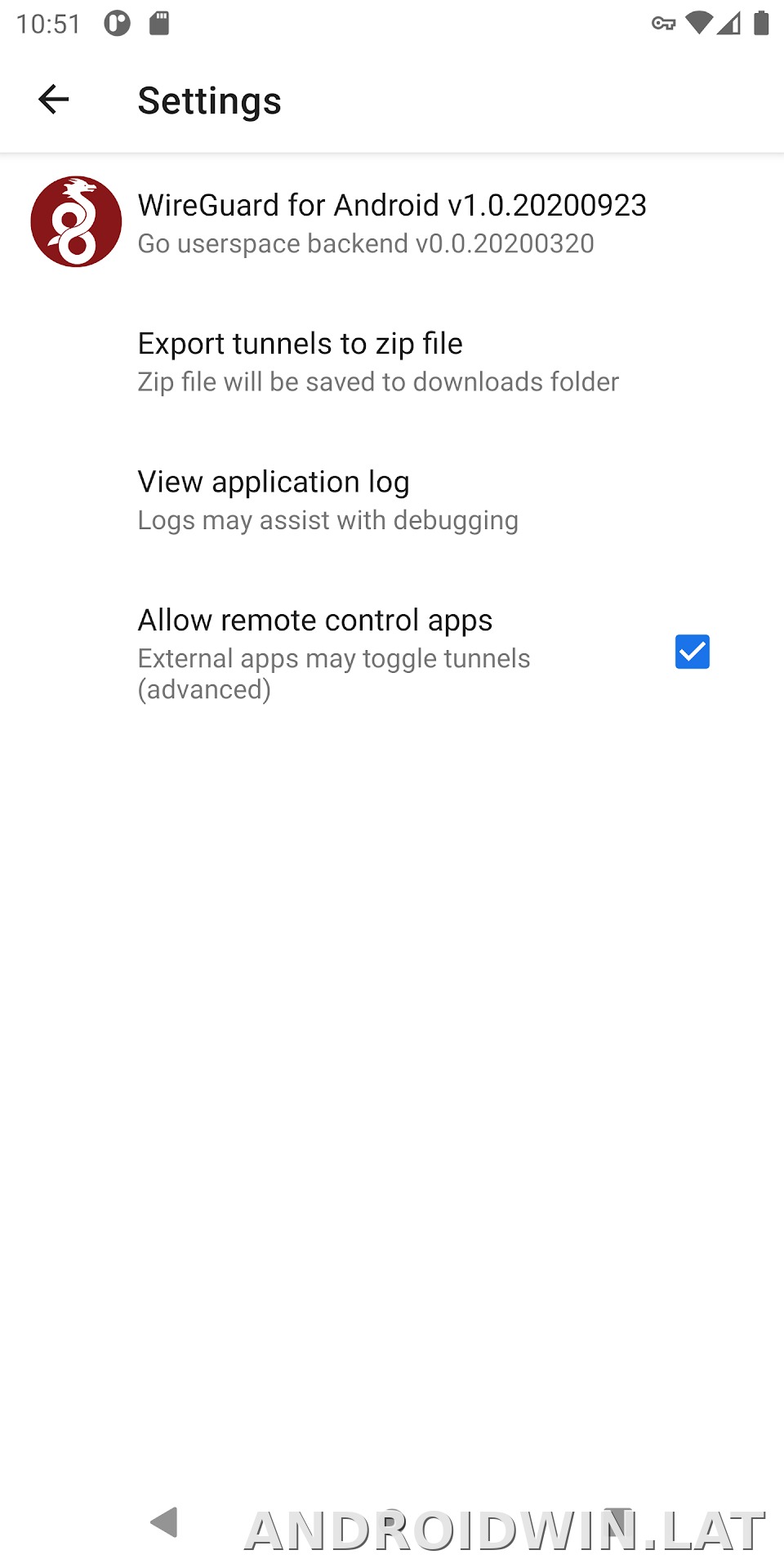
Task: Open the WireGuard for Android version row
Action: pyautogui.click(x=392, y=222)
